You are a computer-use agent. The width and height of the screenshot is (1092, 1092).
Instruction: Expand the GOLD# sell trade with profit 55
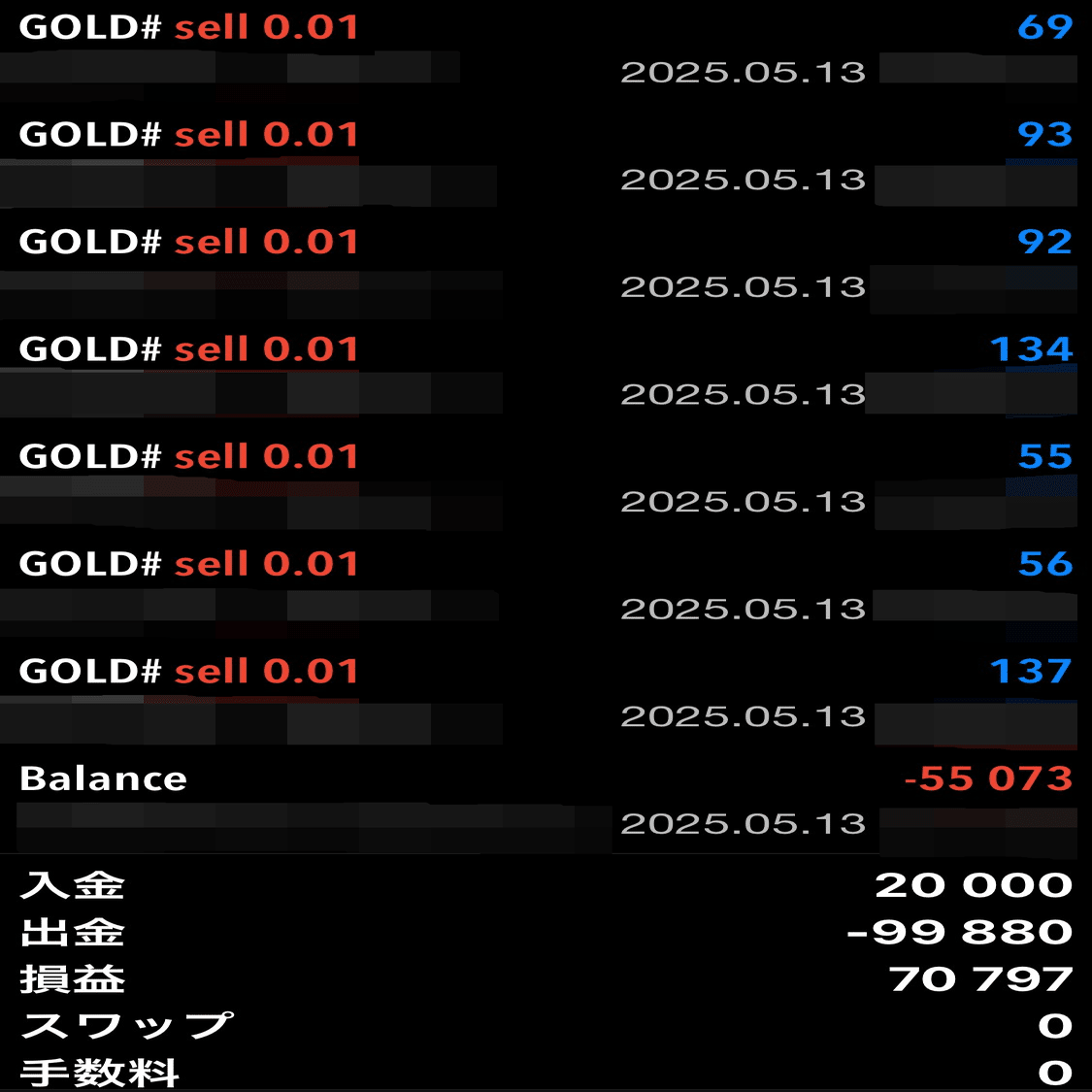[x=546, y=478]
